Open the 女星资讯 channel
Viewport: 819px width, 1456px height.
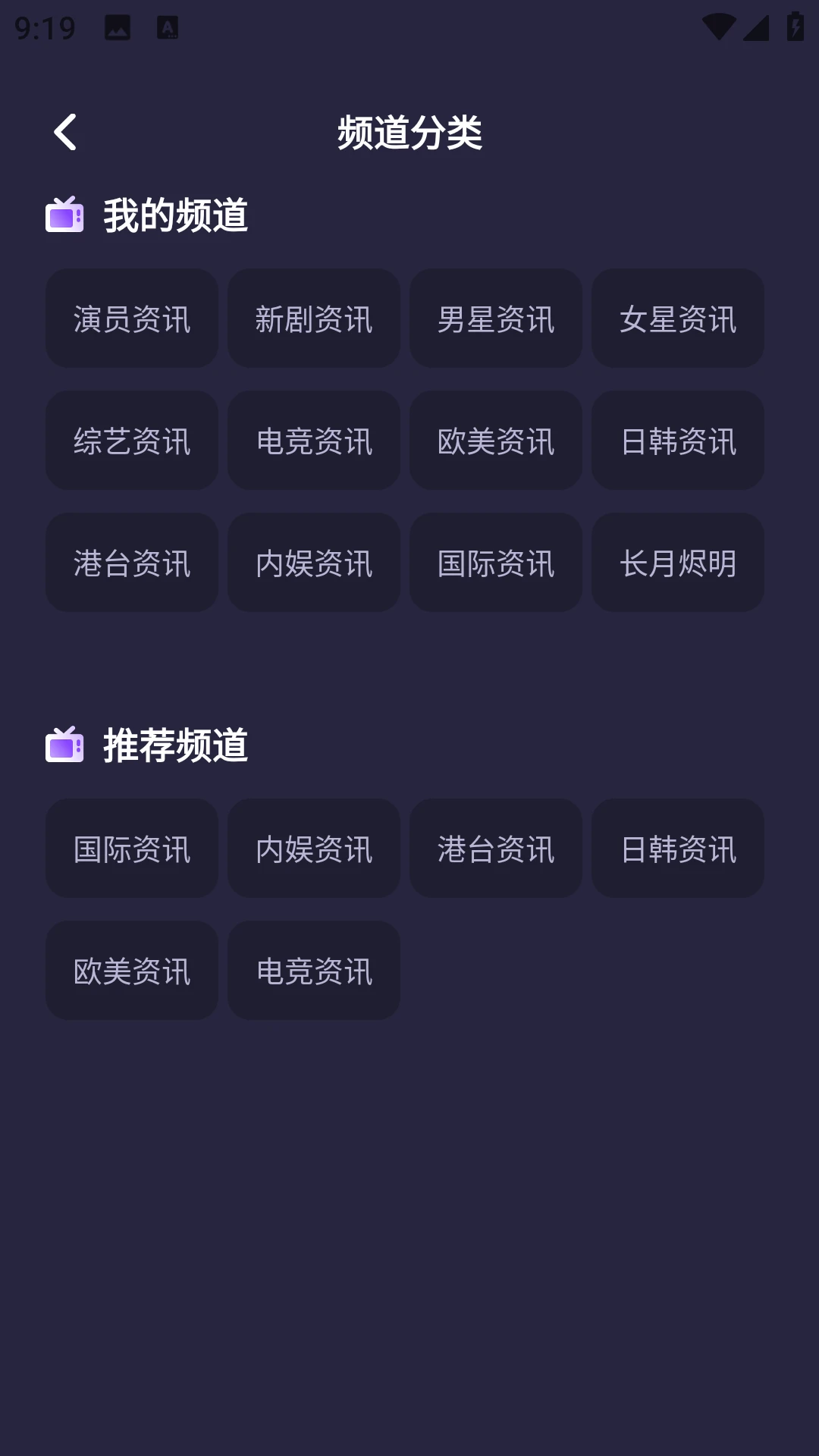(x=677, y=318)
